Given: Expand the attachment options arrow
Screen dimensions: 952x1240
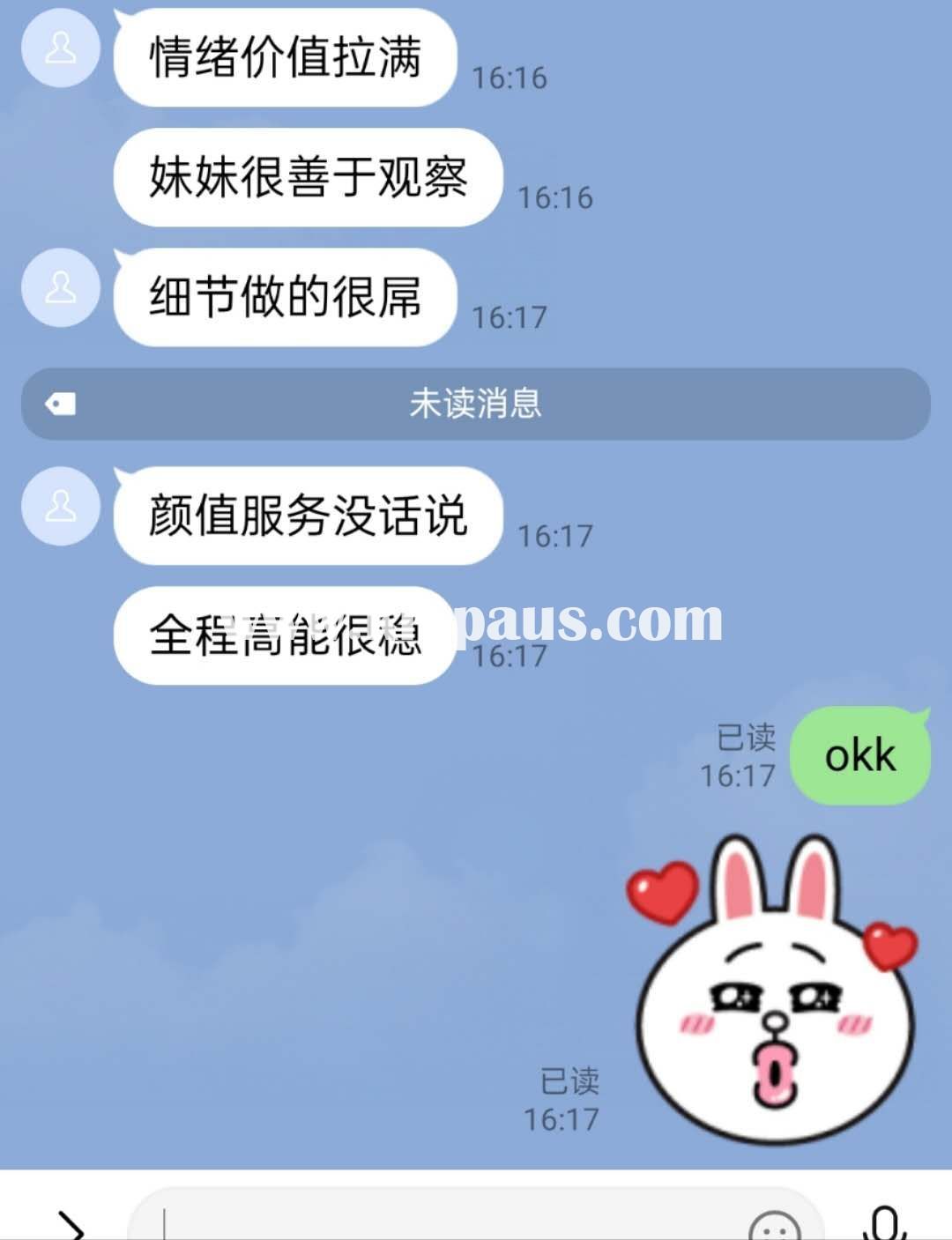Looking at the screenshot, I should pyautogui.click(x=71, y=1225).
